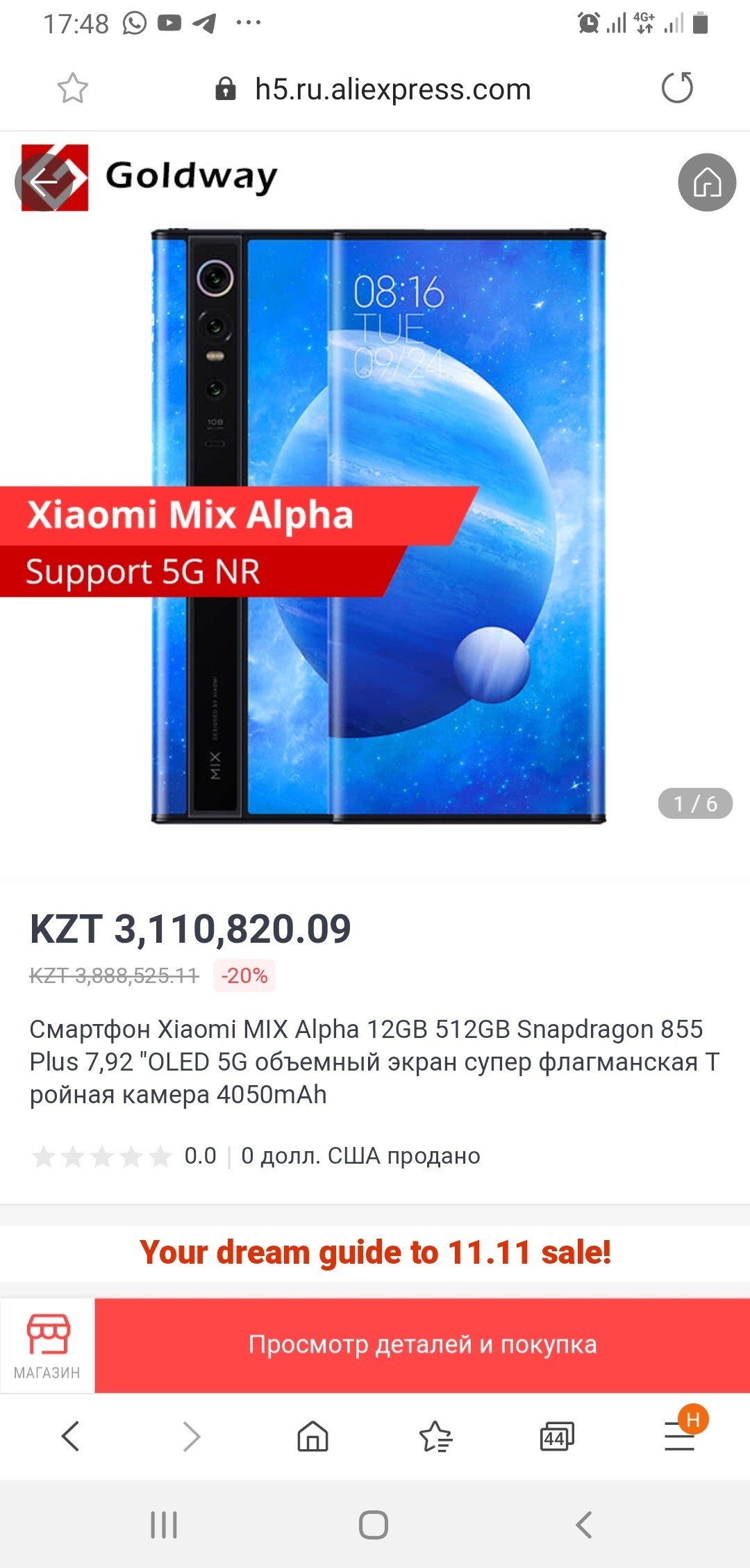Tap Просмотр деталей и покупка button
750x1568 pixels.
point(422,1345)
